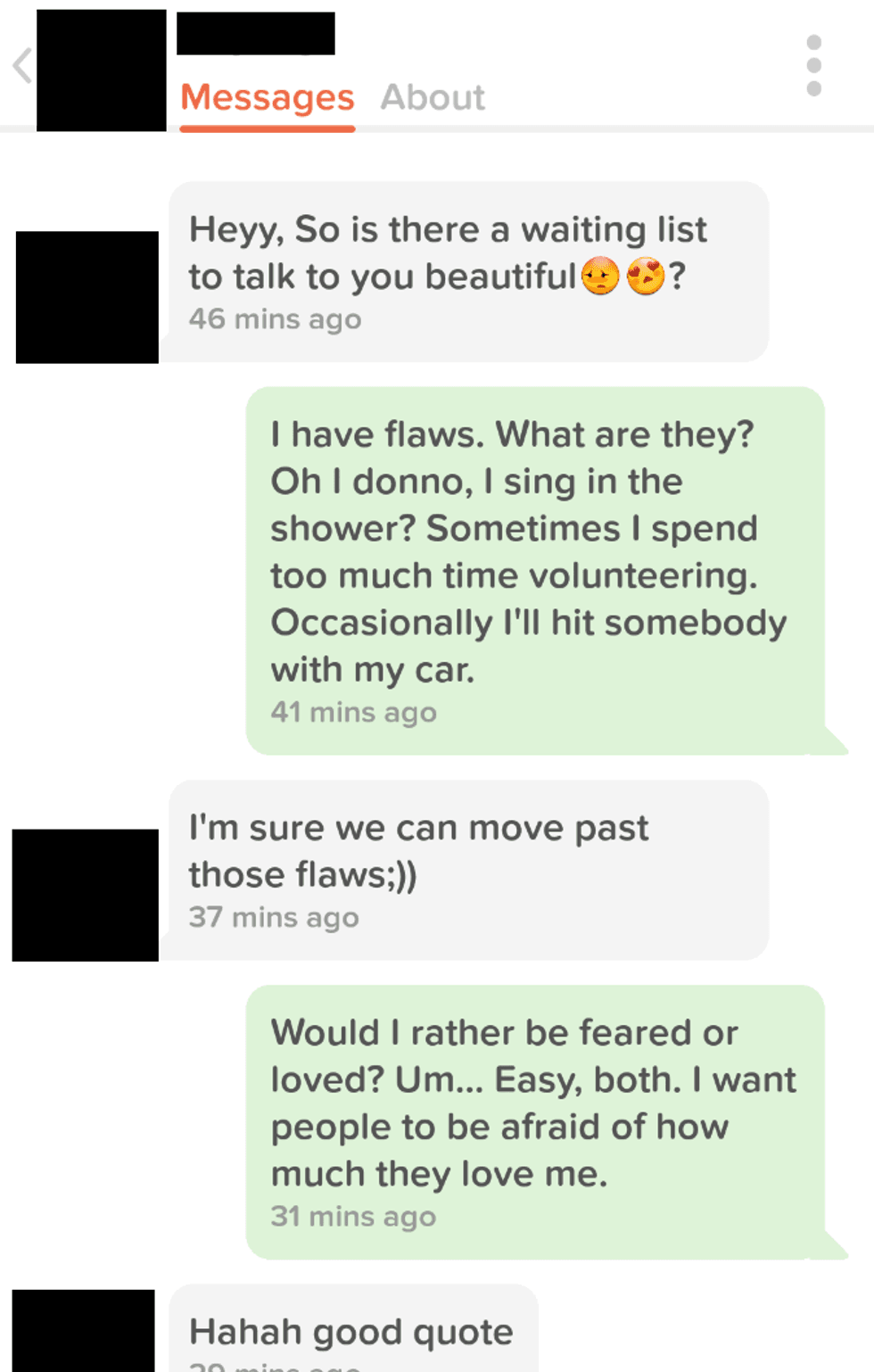The height and width of the screenshot is (1372, 874).
Task: Open the three-dot overflow menu
Action: (812, 66)
